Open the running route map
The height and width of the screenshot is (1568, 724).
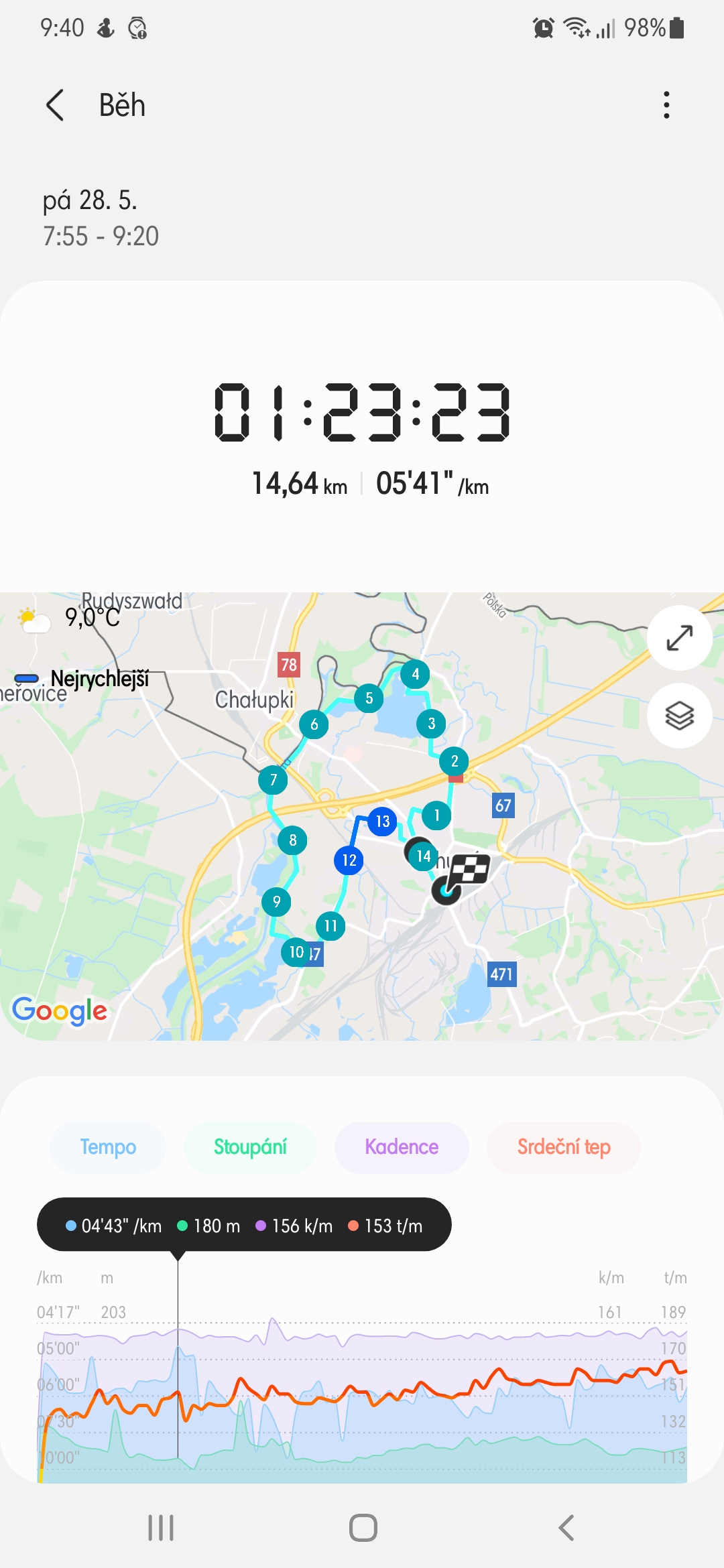(x=362, y=816)
